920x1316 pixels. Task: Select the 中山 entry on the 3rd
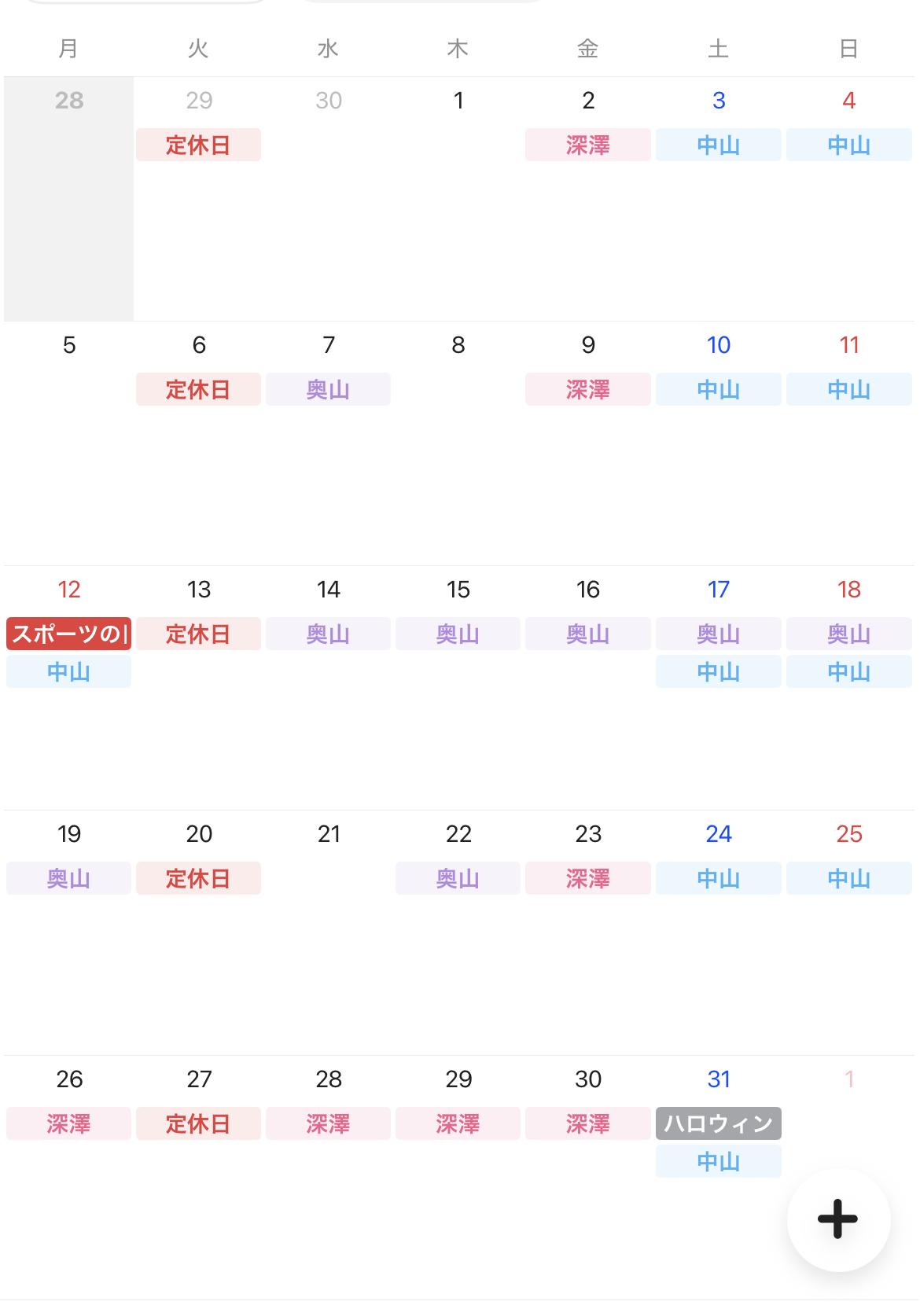point(718,145)
